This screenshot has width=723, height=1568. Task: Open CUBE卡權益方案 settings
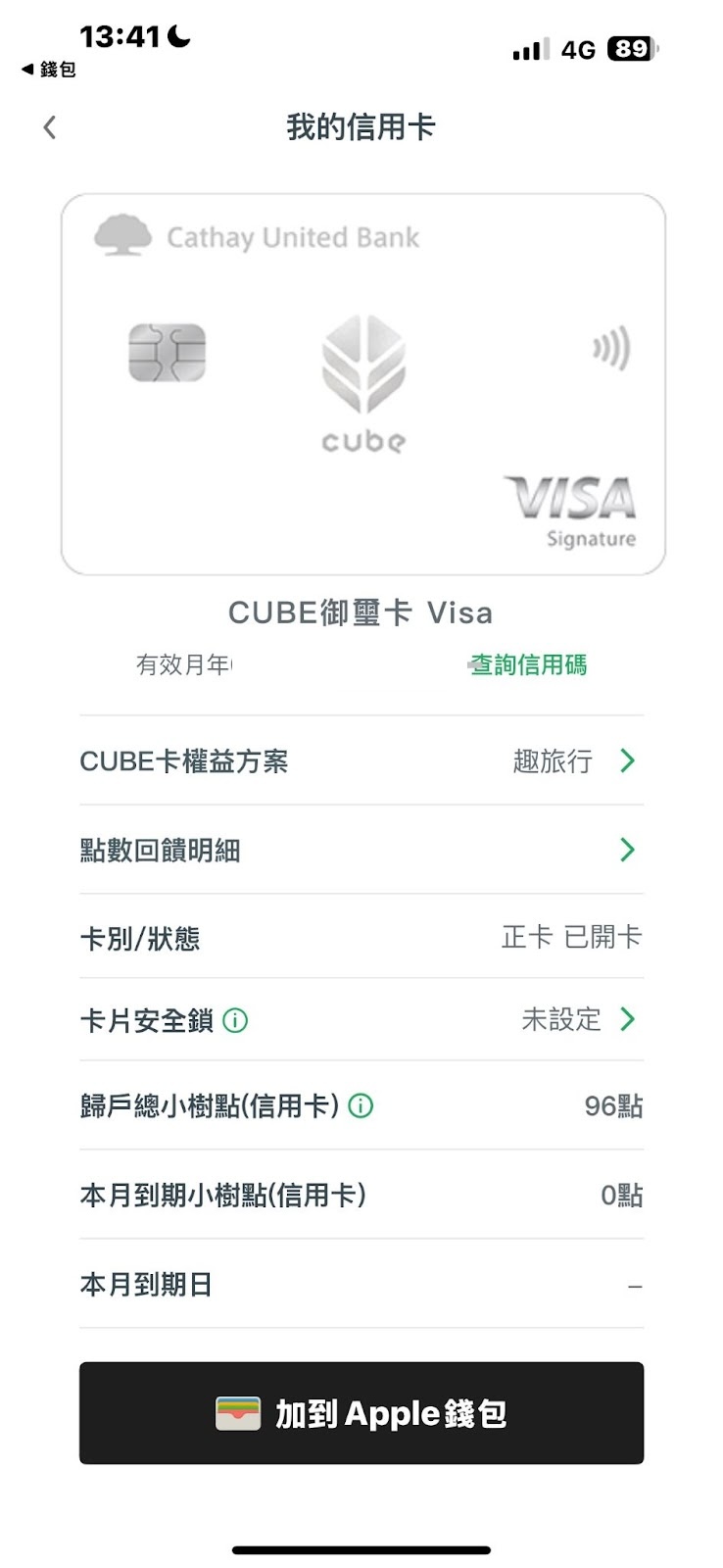(x=361, y=761)
